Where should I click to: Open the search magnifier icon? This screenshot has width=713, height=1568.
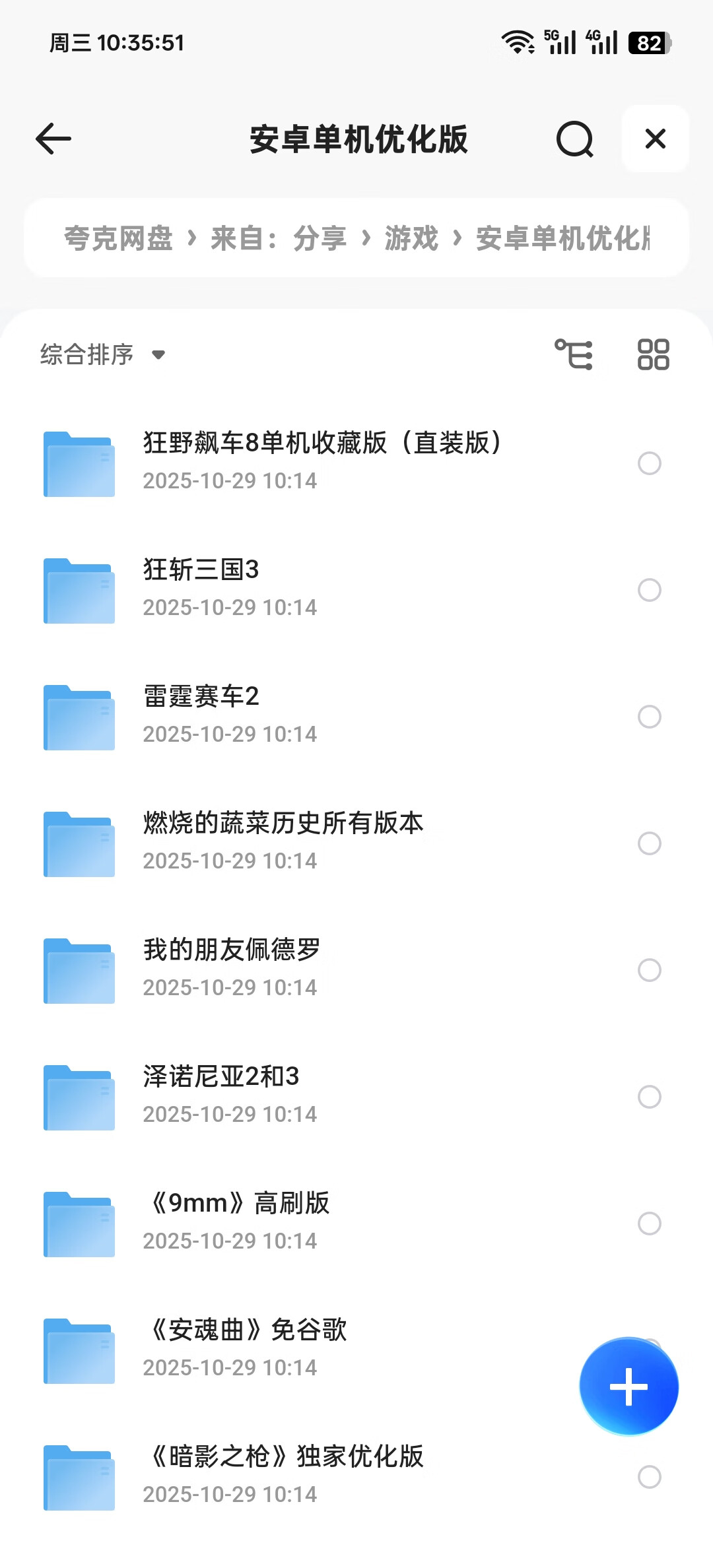pos(574,139)
